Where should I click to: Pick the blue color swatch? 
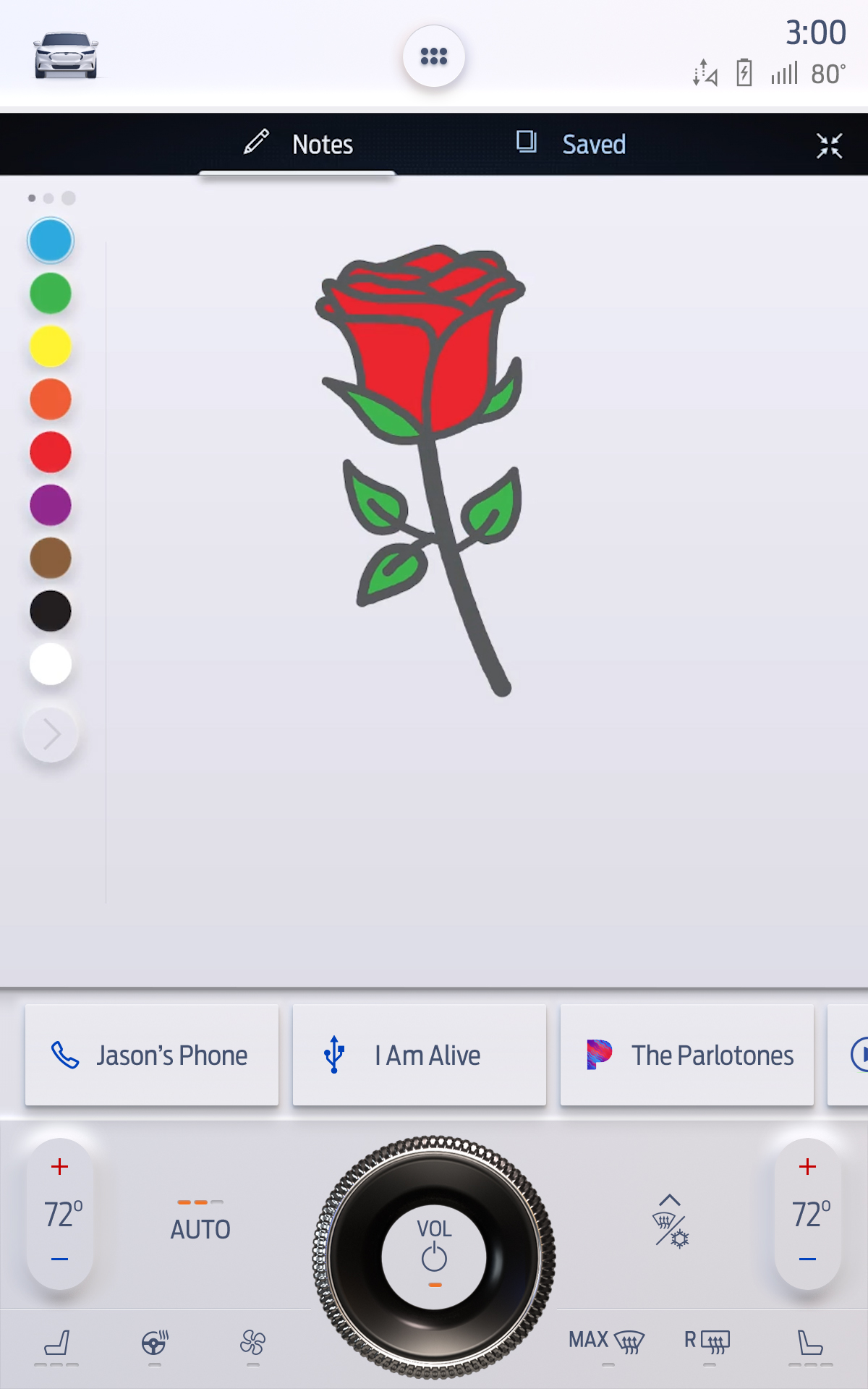pos(51,240)
